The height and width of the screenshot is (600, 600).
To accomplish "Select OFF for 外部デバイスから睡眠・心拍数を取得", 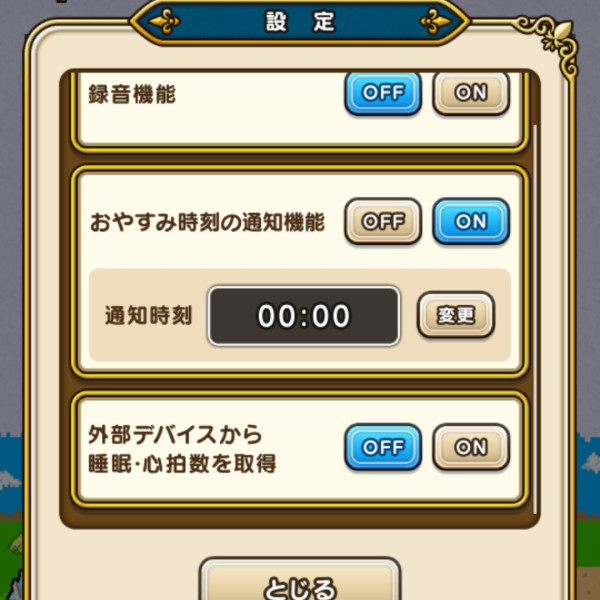I will coord(383,447).
